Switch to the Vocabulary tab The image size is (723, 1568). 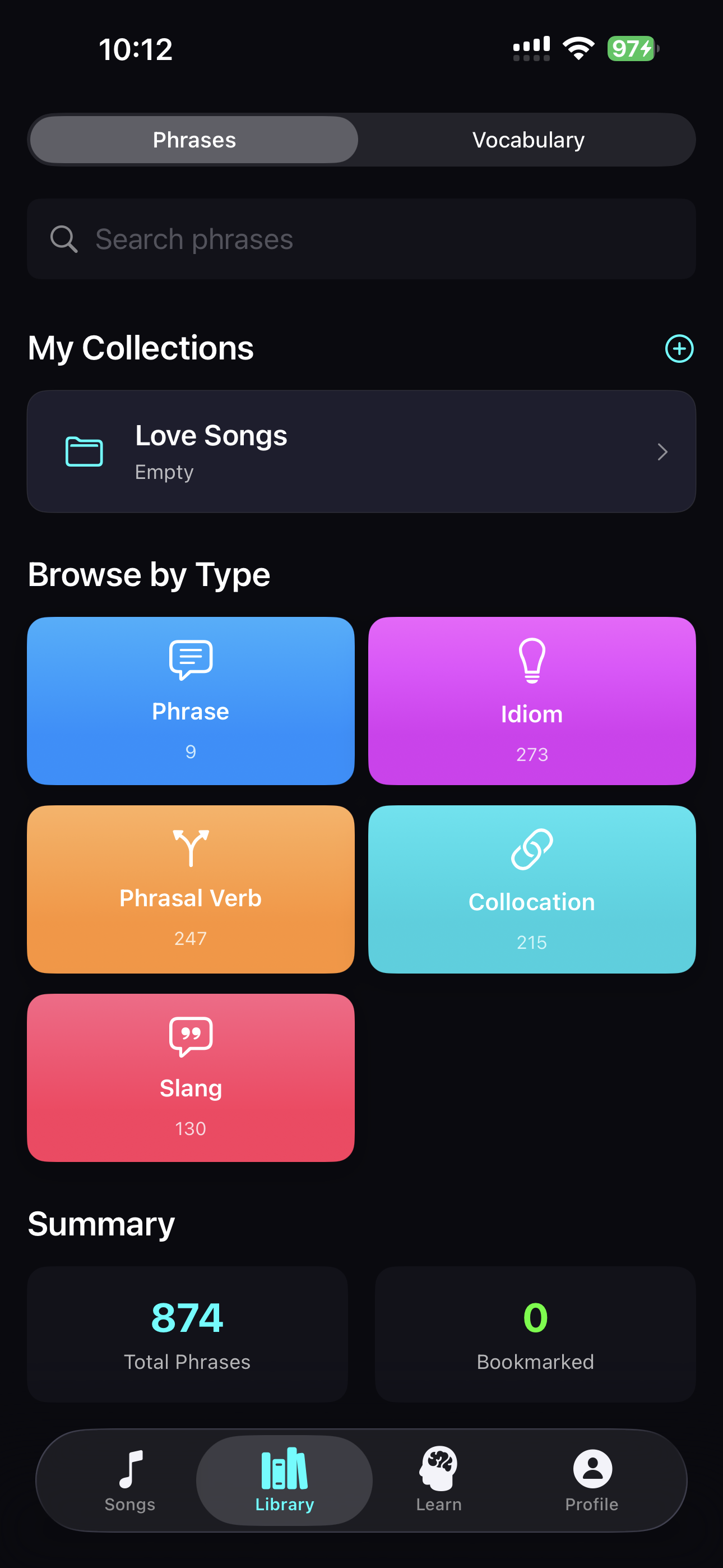[527, 140]
